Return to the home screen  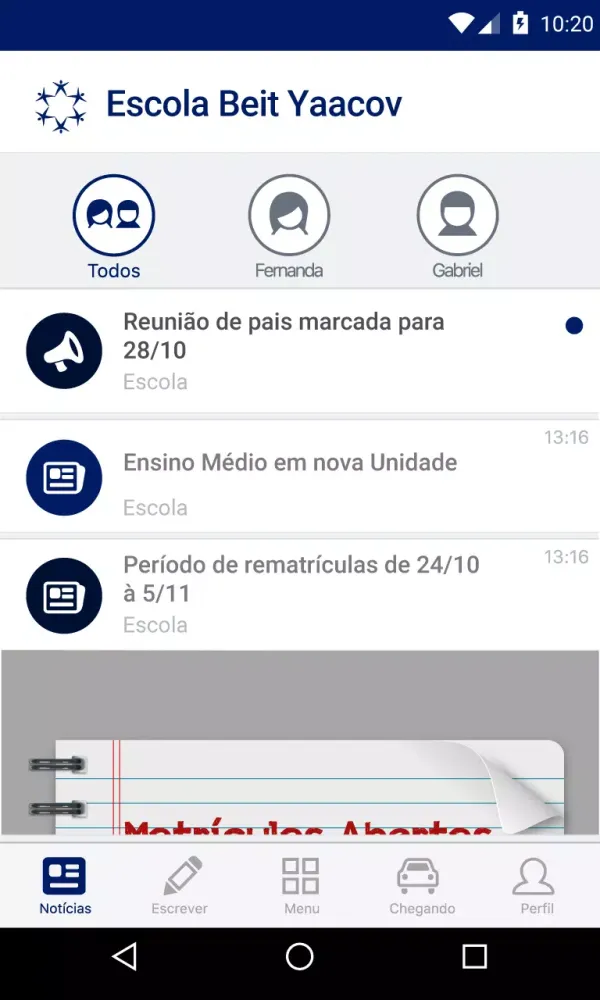tap(300, 957)
